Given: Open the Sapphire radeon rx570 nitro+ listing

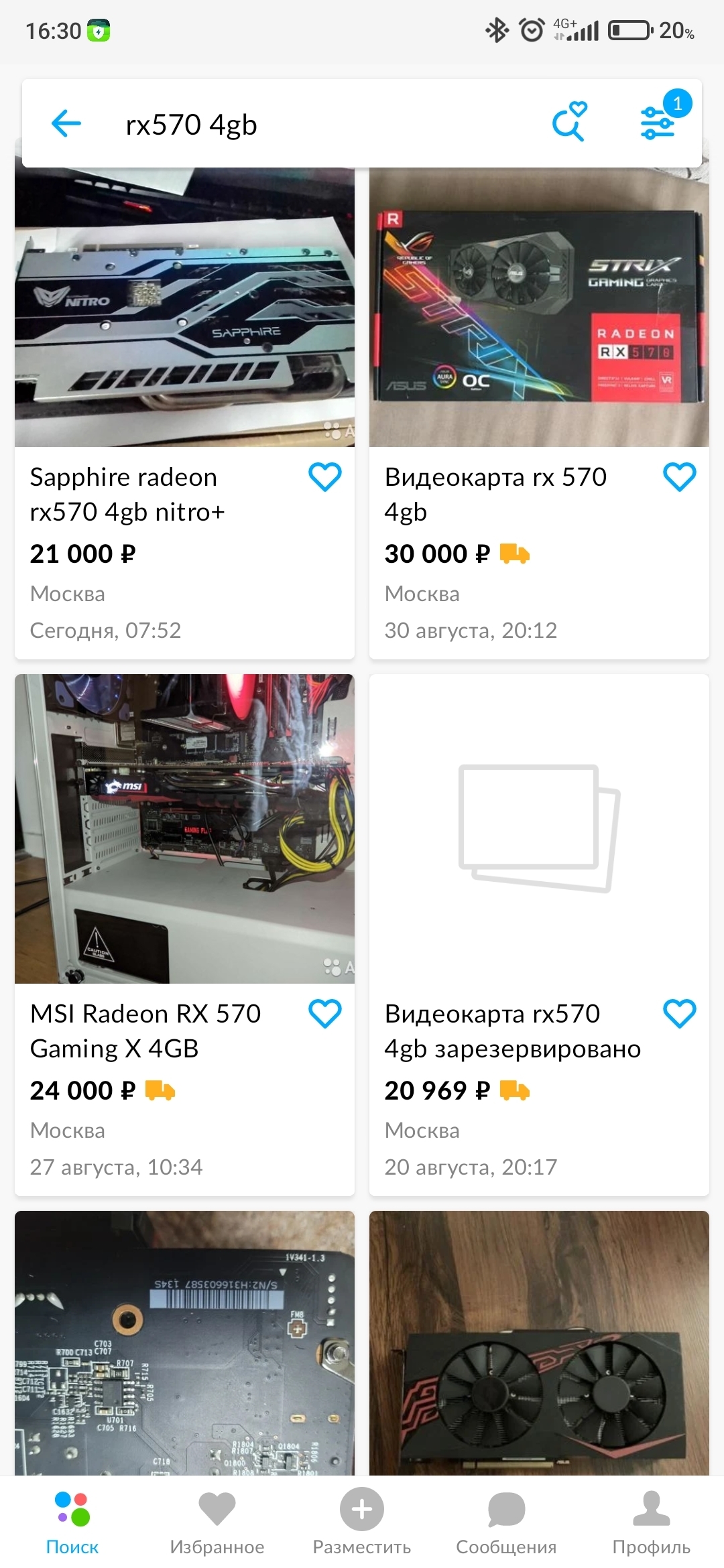Looking at the screenshot, I should click(x=184, y=308).
